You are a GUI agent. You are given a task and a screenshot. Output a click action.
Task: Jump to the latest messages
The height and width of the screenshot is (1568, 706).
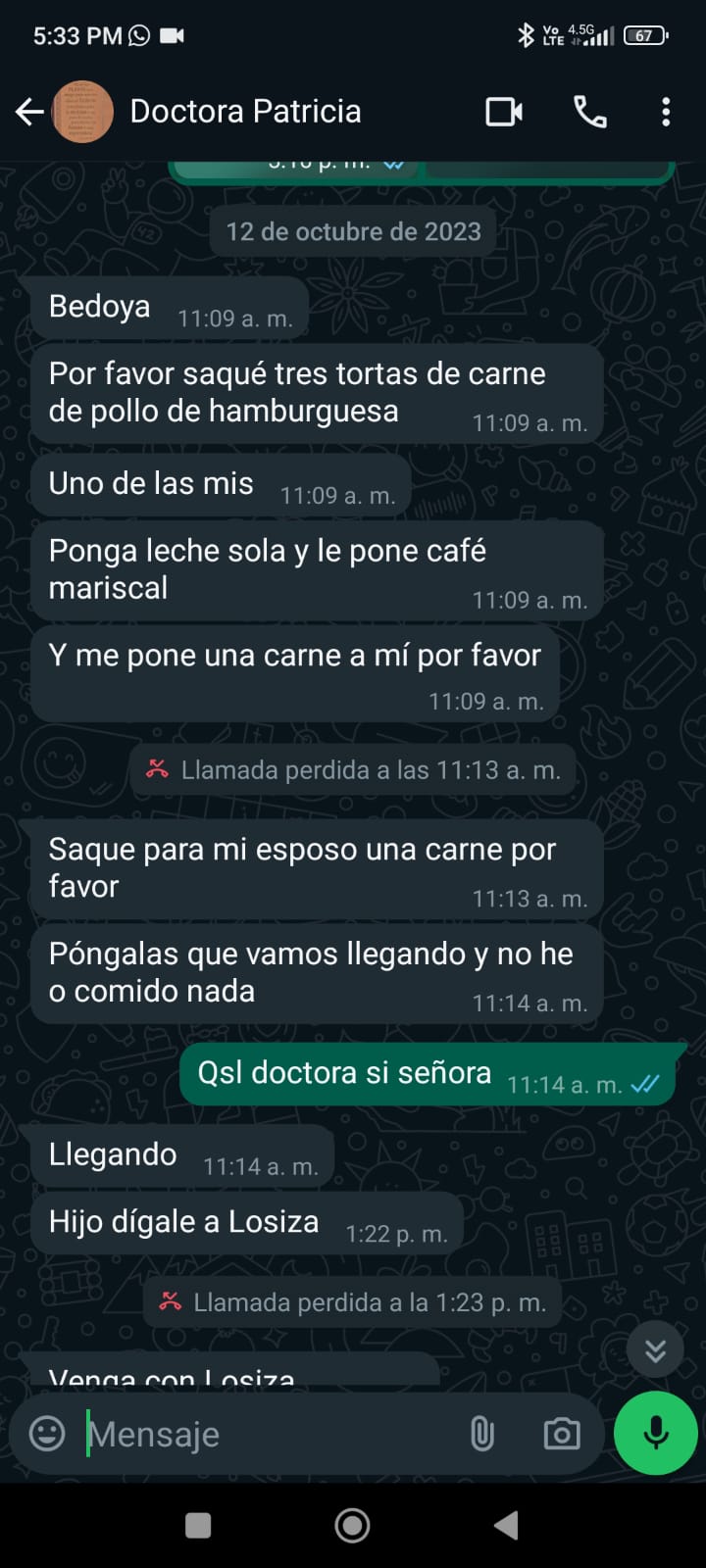tap(655, 1351)
